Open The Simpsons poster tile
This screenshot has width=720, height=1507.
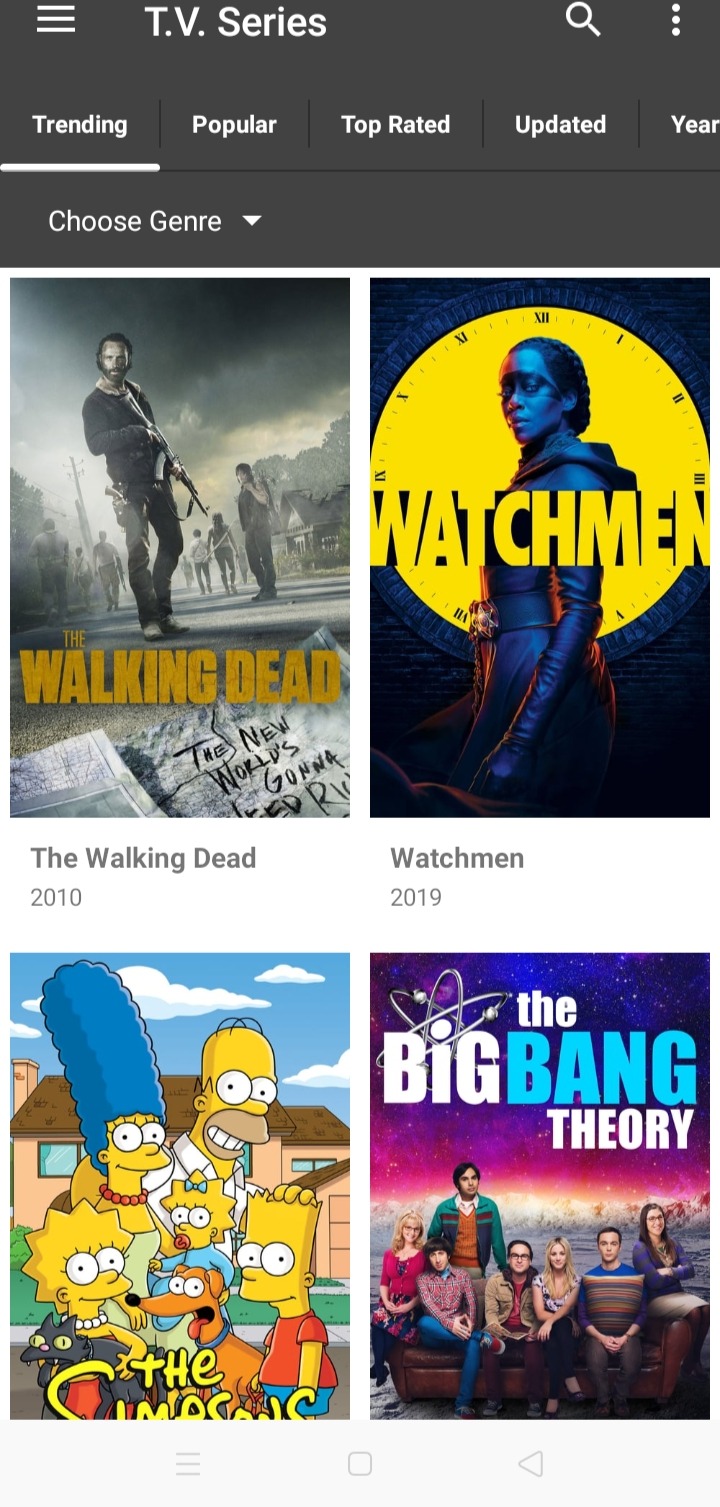click(x=180, y=1185)
